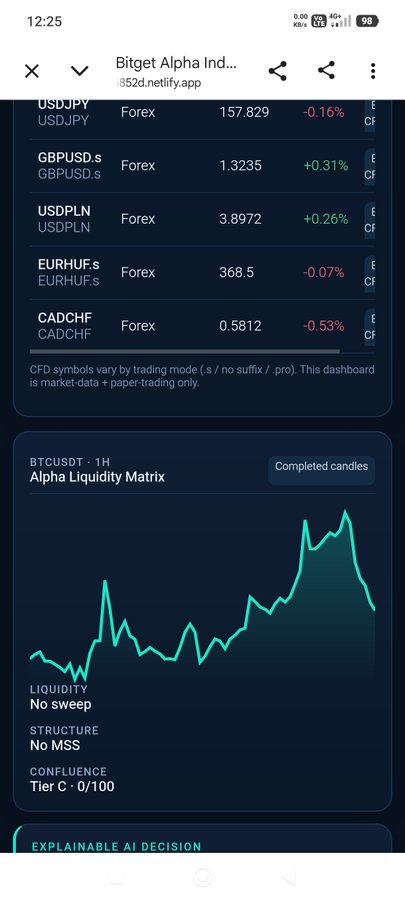405x900 pixels.
Task: Go to the home screen
Action: tap(202, 876)
